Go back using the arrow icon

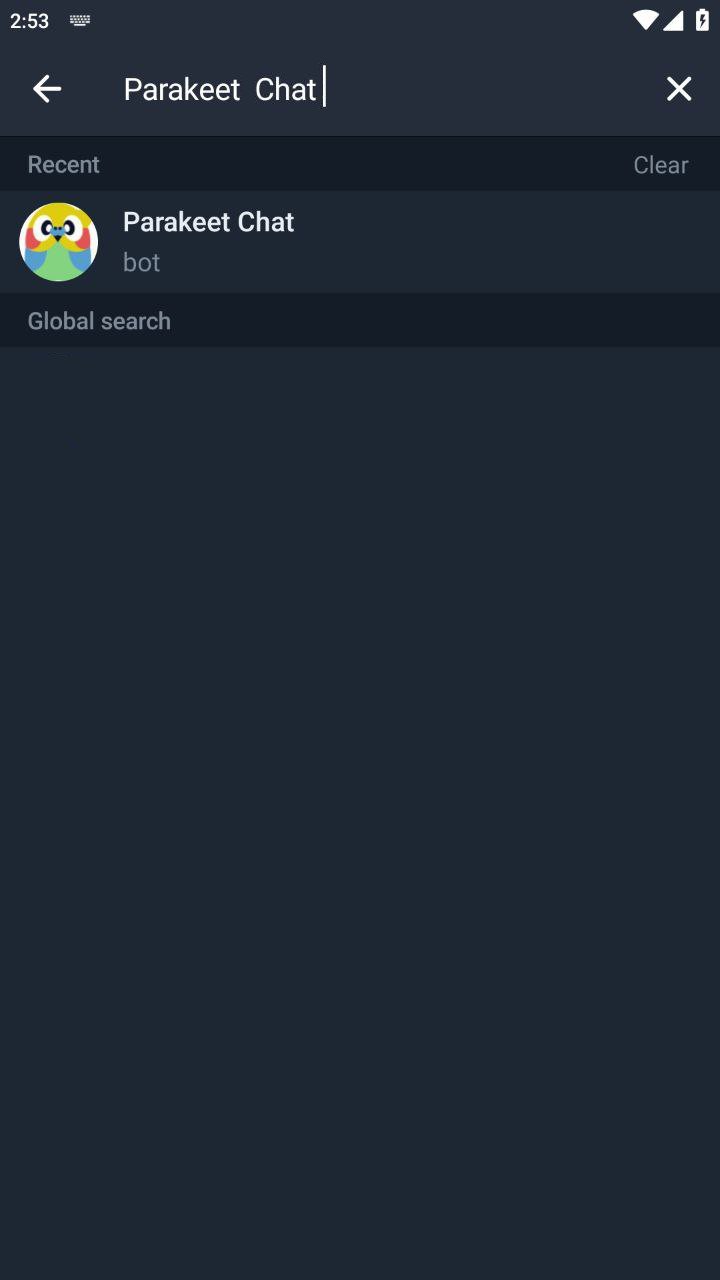47,89
